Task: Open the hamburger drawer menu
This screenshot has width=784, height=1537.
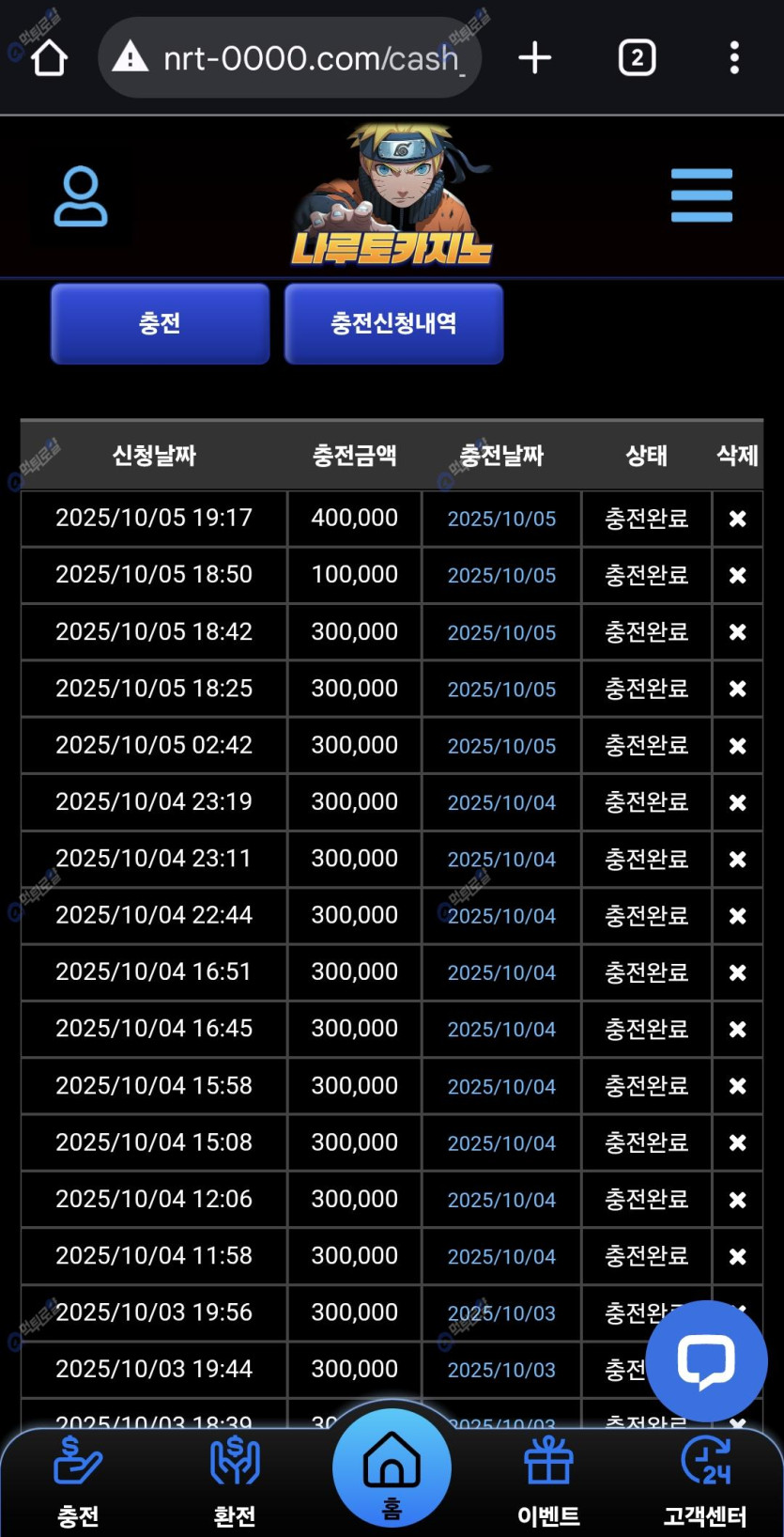Action: click(701, 195)
